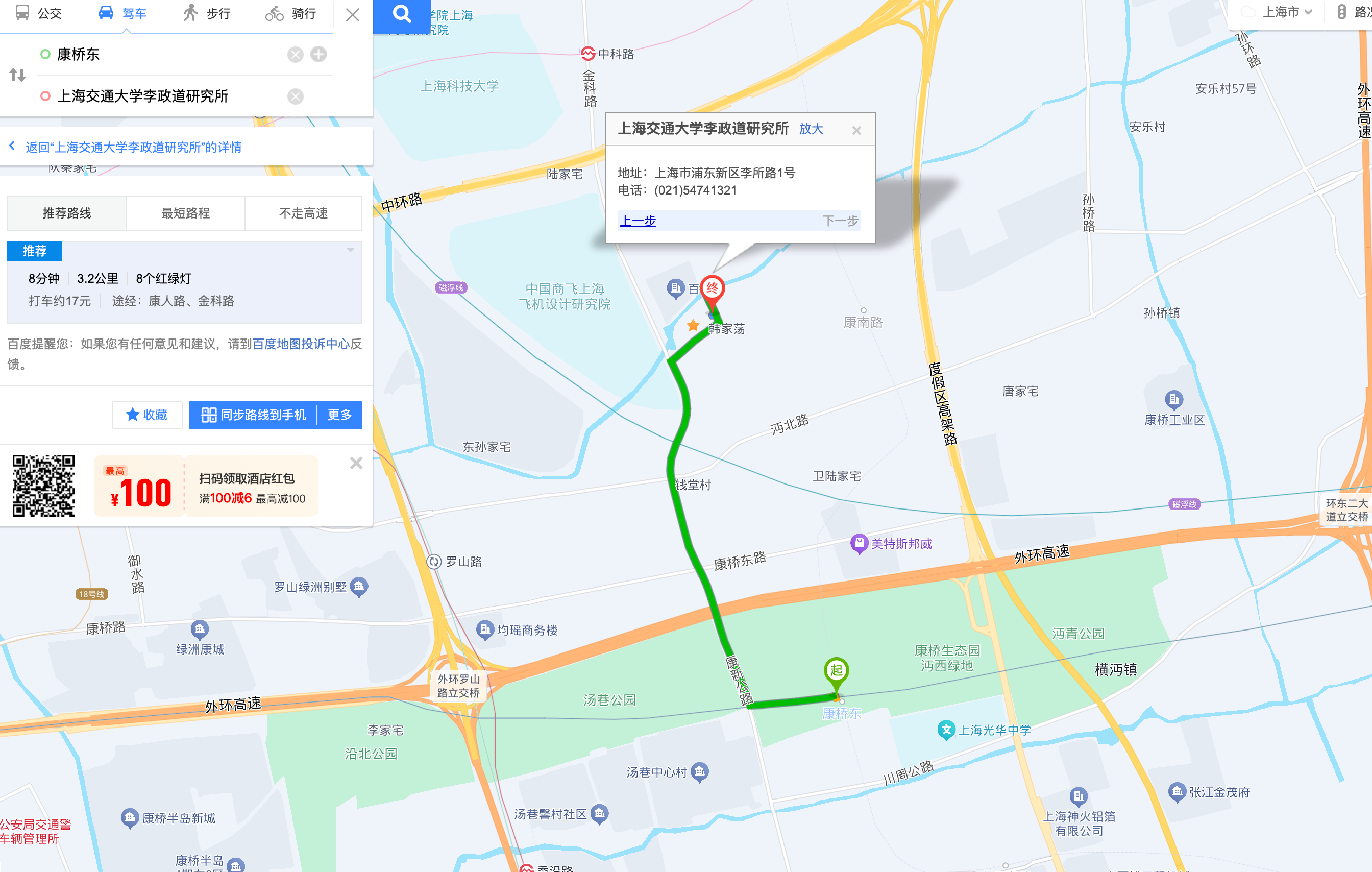Screen dimensions: 1372x872
Task: Tap 放大 in the map popup
Action: point(811,129)
